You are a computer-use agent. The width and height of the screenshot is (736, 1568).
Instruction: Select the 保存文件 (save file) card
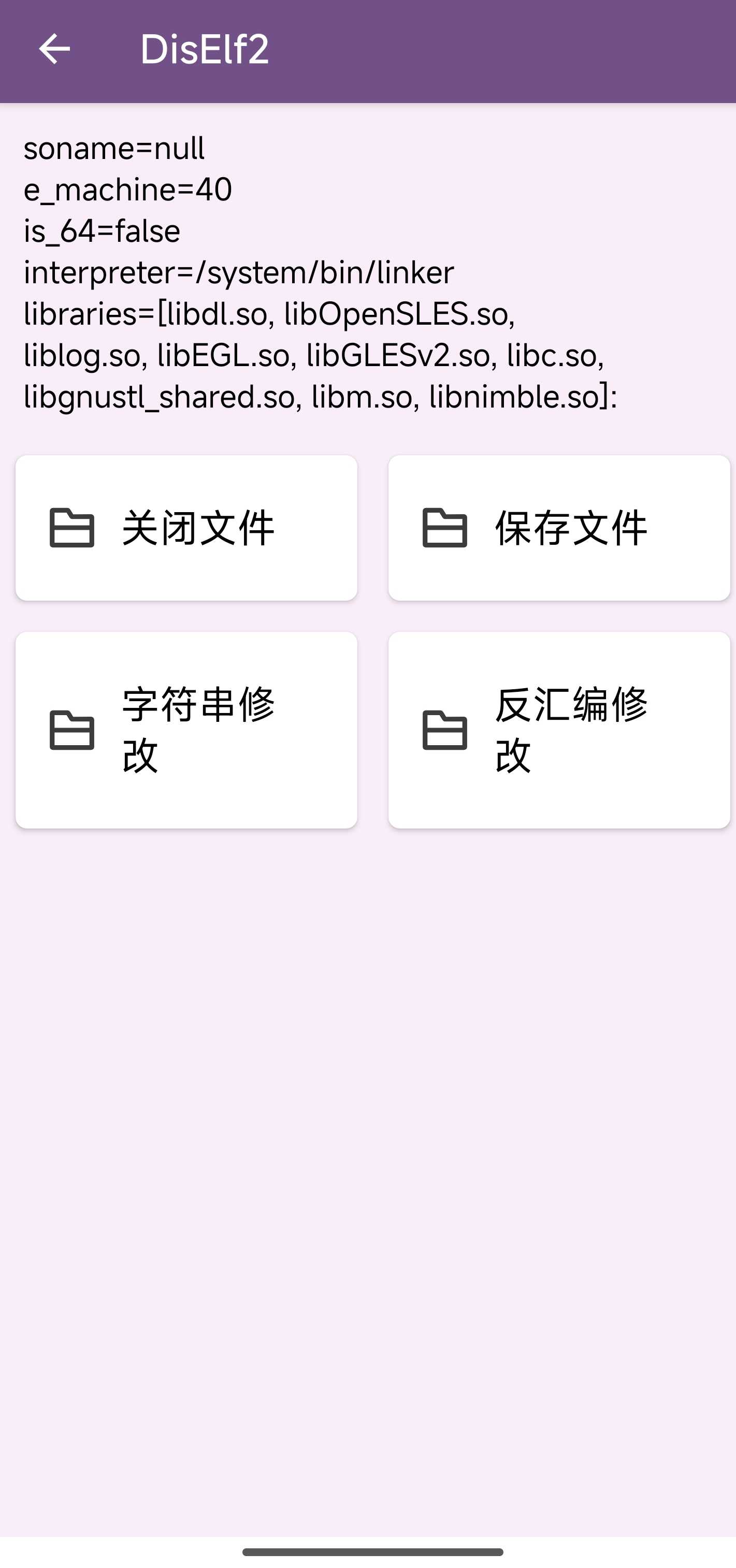coord(558,528)
